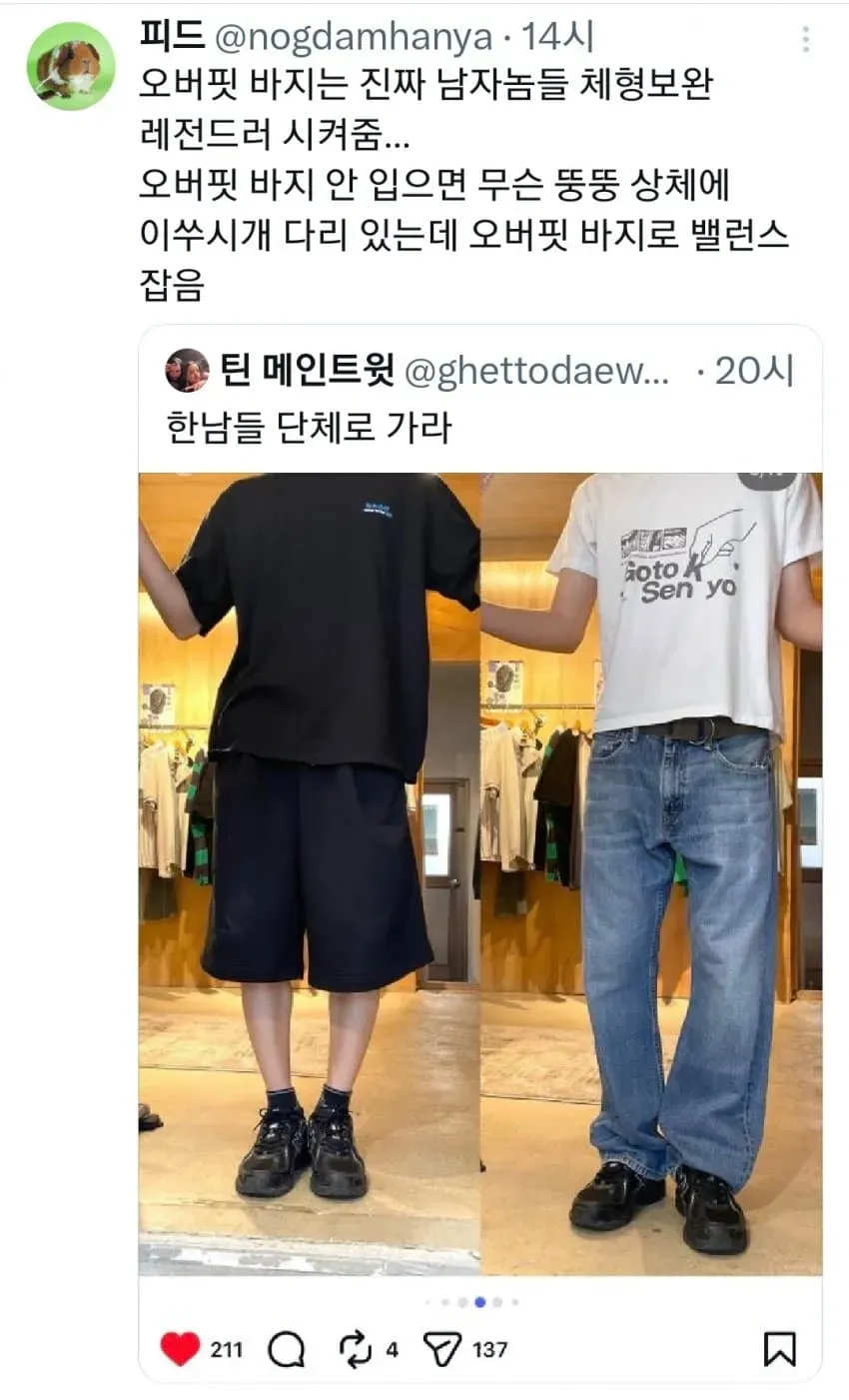View the blue jeans outfit photo
This screenshot has height=1400, width=849.
(651, 873)
